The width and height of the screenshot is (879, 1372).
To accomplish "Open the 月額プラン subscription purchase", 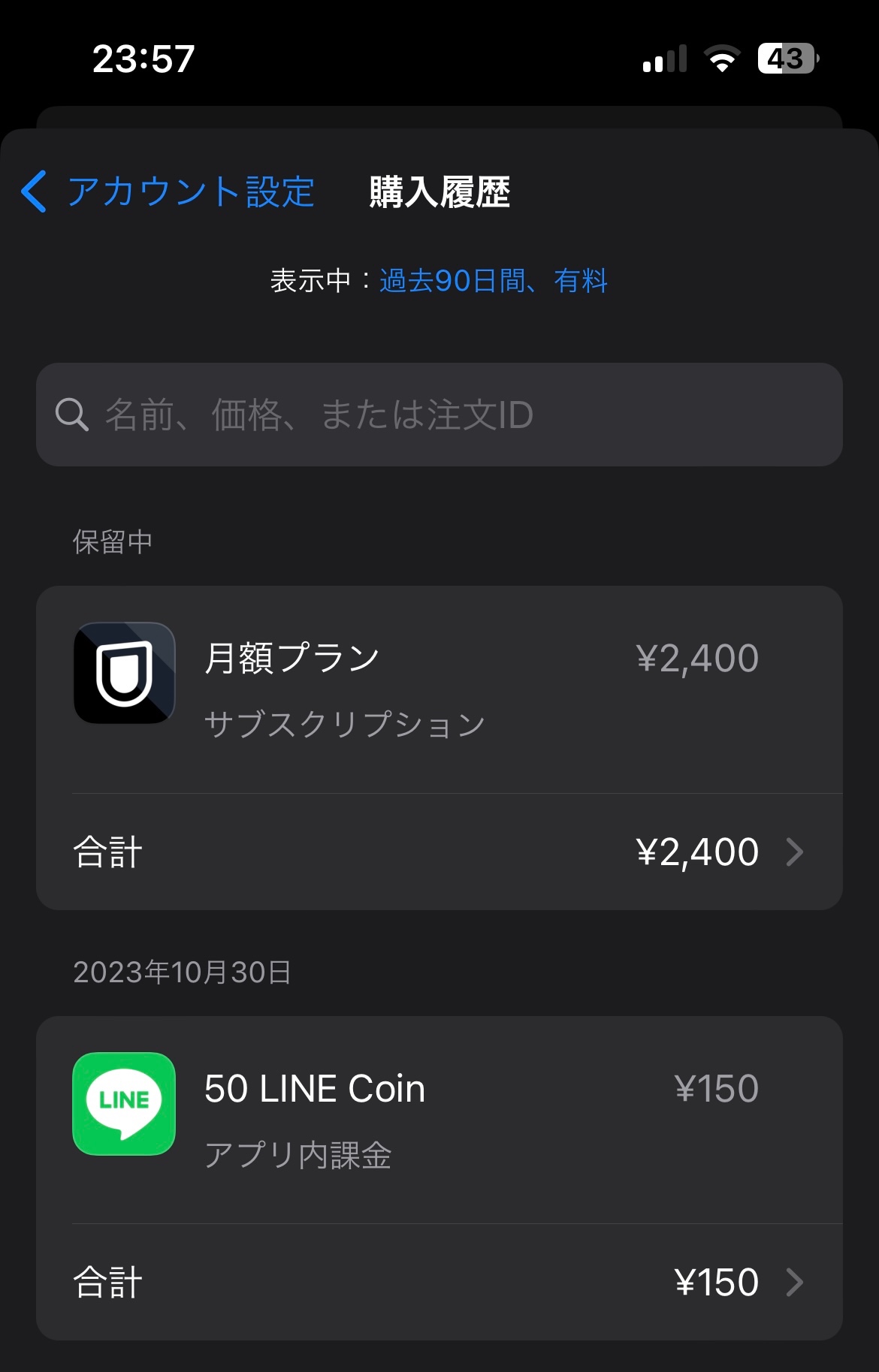I will coord(439,689).
